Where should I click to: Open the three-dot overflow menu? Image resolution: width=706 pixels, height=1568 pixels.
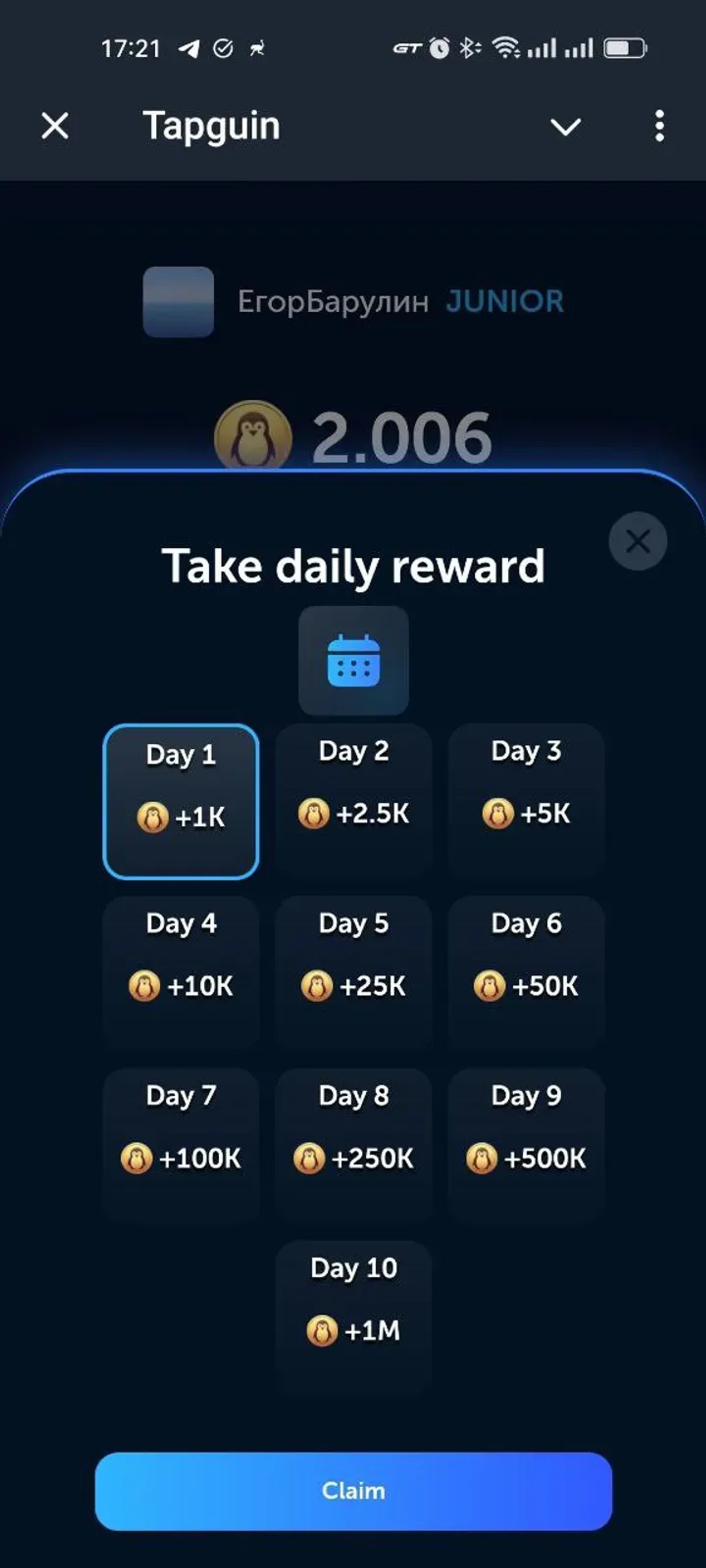pyautogui.click(x=659, y=126)
